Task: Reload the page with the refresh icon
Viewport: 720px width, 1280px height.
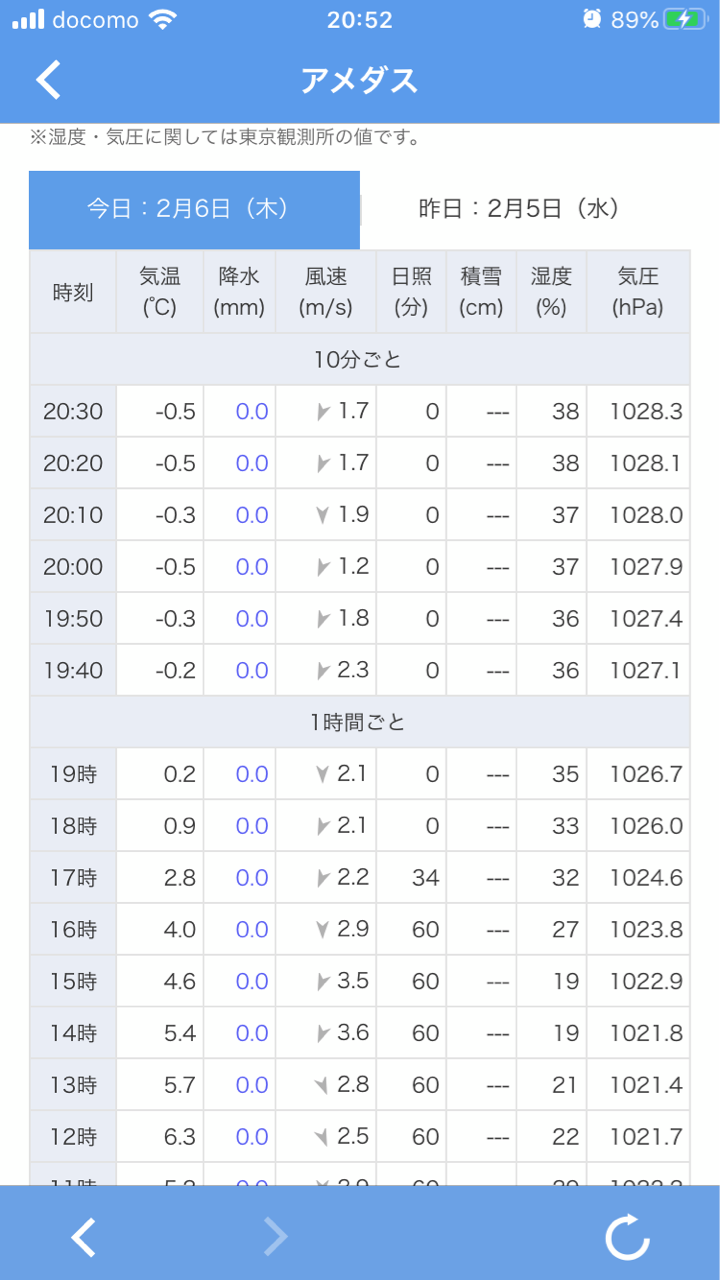Action: click(628, 1238)
